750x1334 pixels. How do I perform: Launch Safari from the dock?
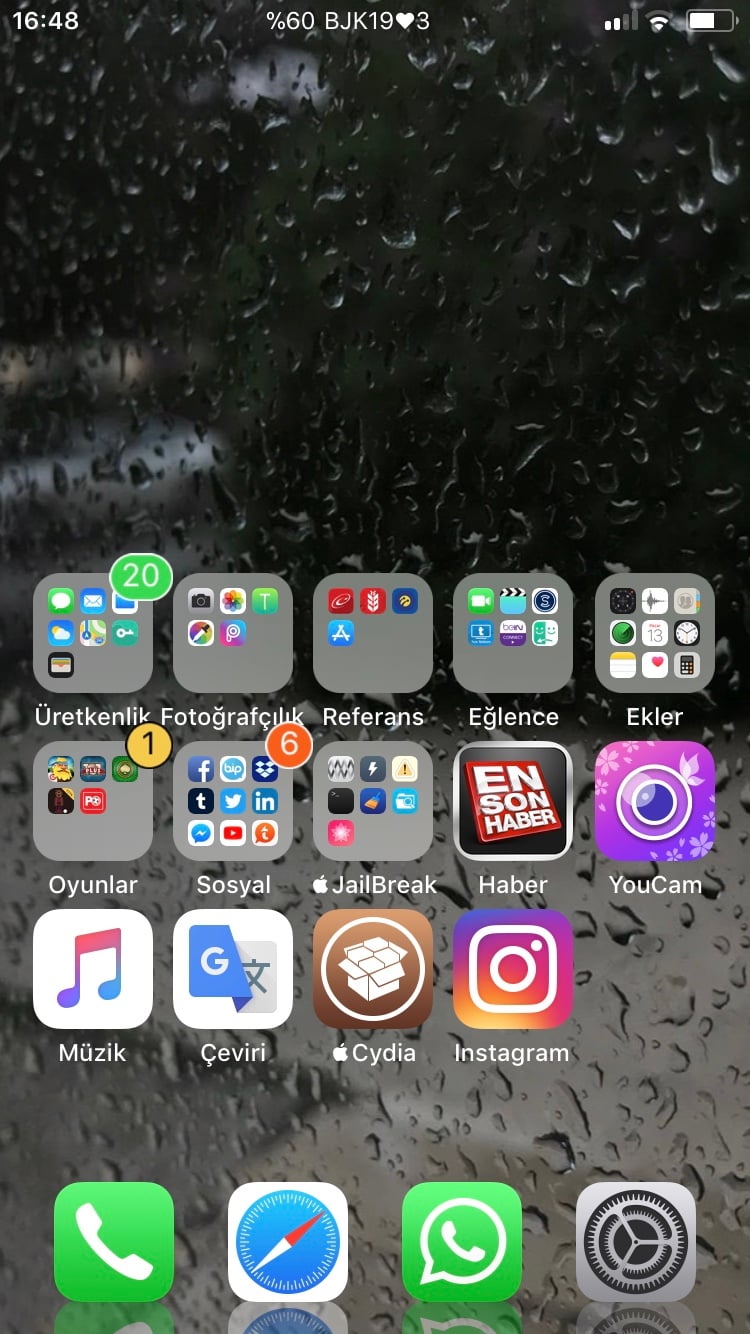point(288,1242)
